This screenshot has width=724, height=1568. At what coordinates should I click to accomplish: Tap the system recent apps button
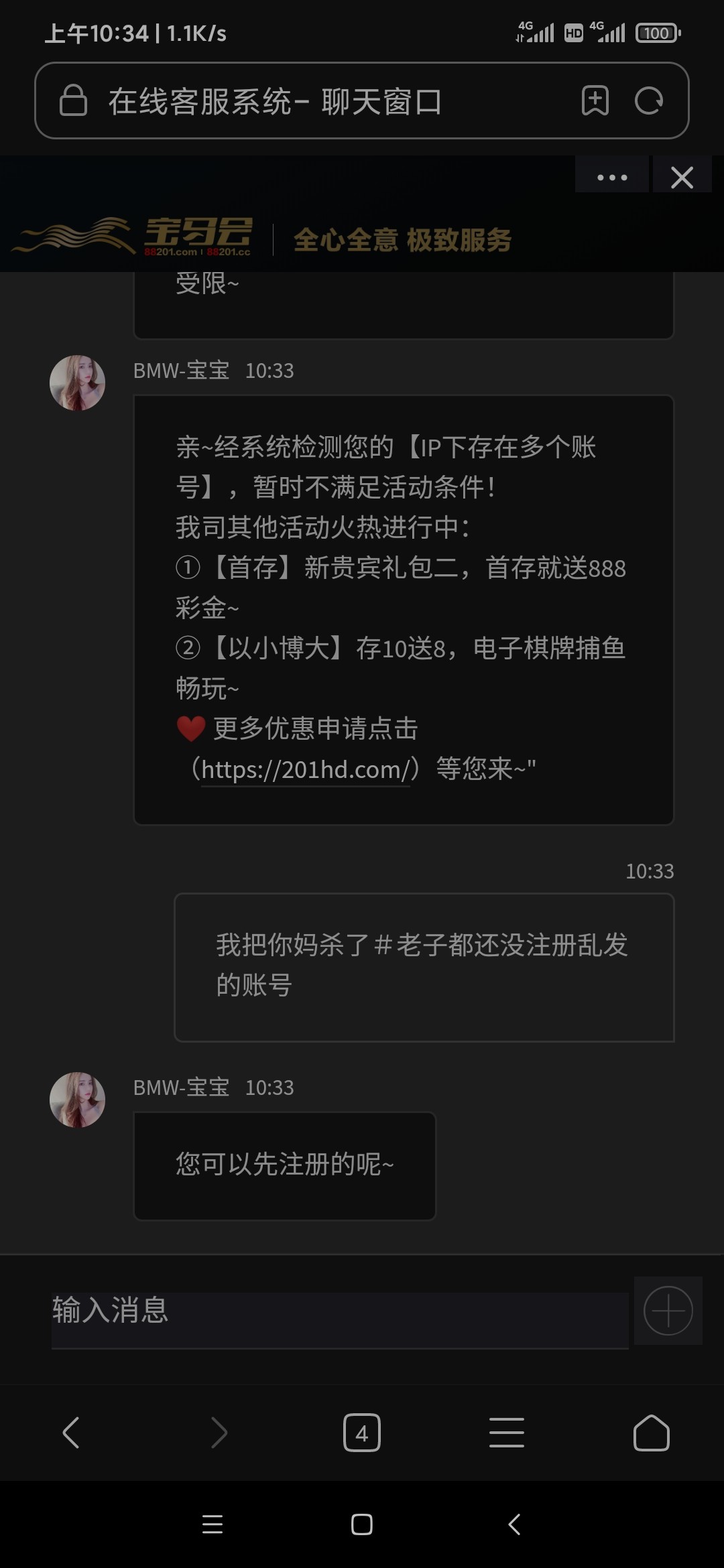click(x=212, y=1525)
